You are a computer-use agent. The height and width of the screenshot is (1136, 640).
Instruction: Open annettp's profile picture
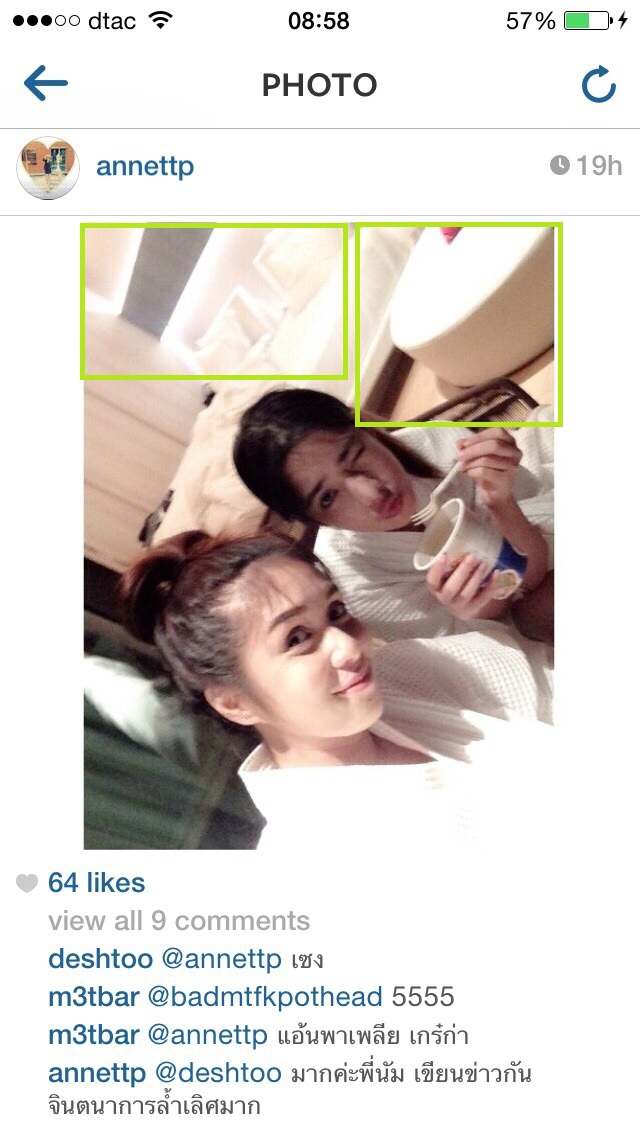click(47, 167)
